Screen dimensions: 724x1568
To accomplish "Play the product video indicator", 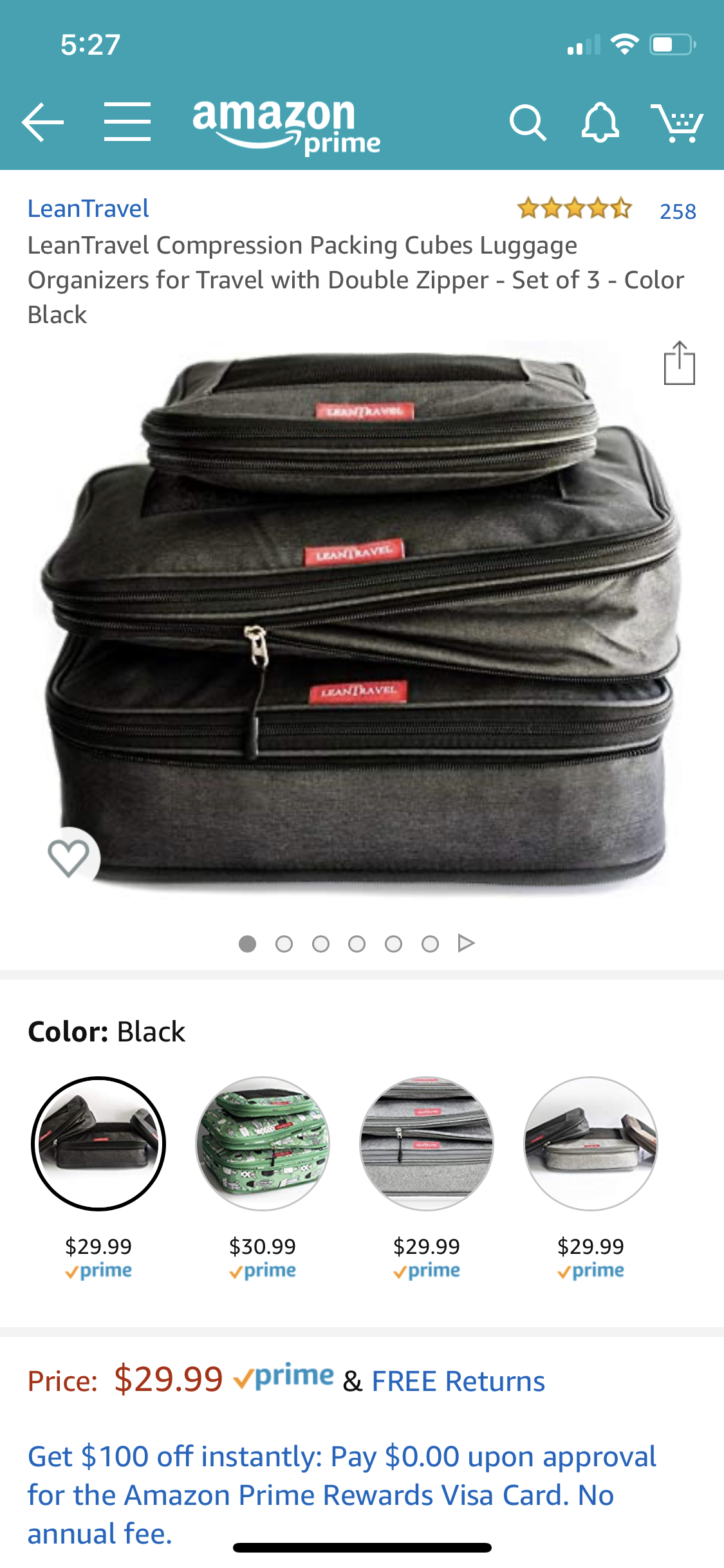I will [466, 943].
